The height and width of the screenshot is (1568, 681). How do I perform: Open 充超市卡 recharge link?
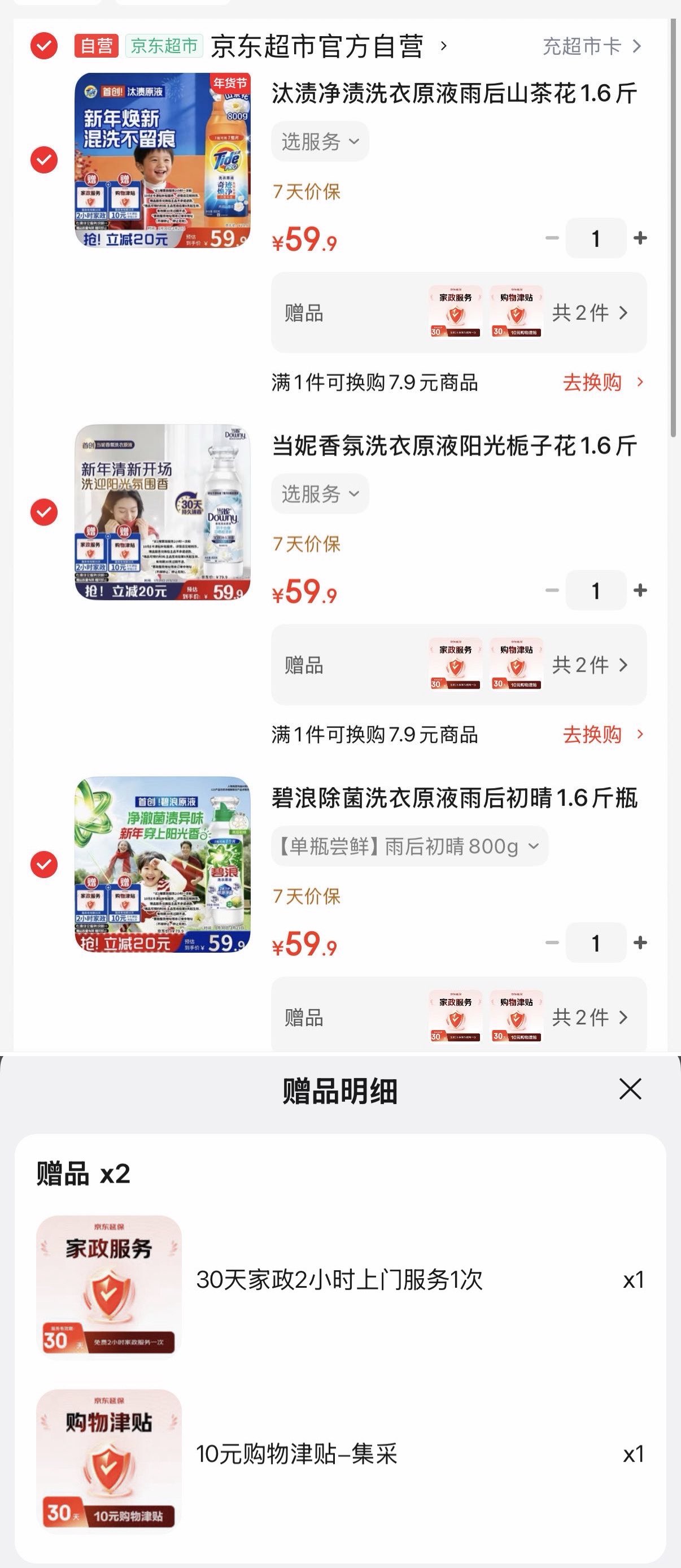pyautogui.click(x=591, y=46)
